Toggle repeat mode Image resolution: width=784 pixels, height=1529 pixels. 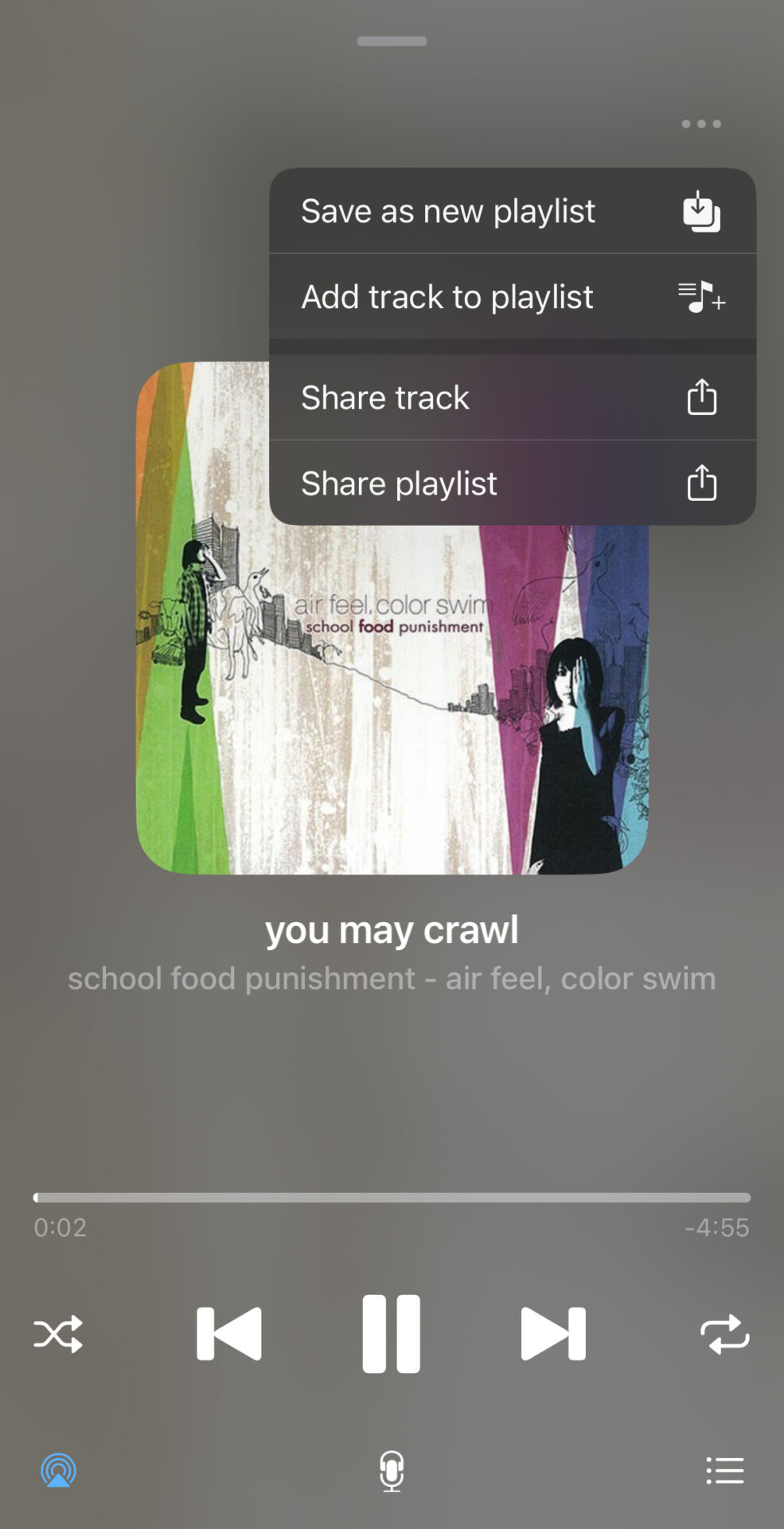click(x=724, y=1334)
